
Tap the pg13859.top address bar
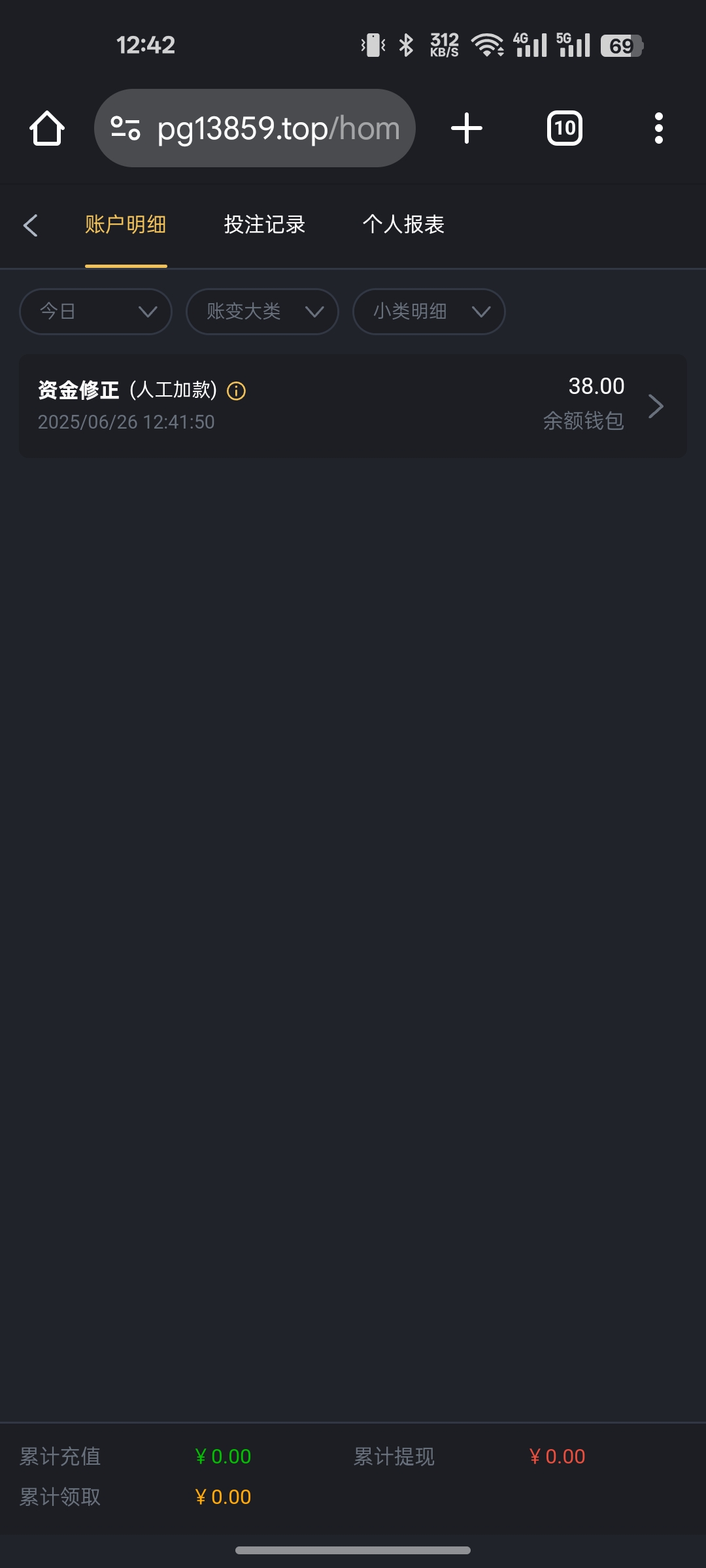[x=255, y=128]
